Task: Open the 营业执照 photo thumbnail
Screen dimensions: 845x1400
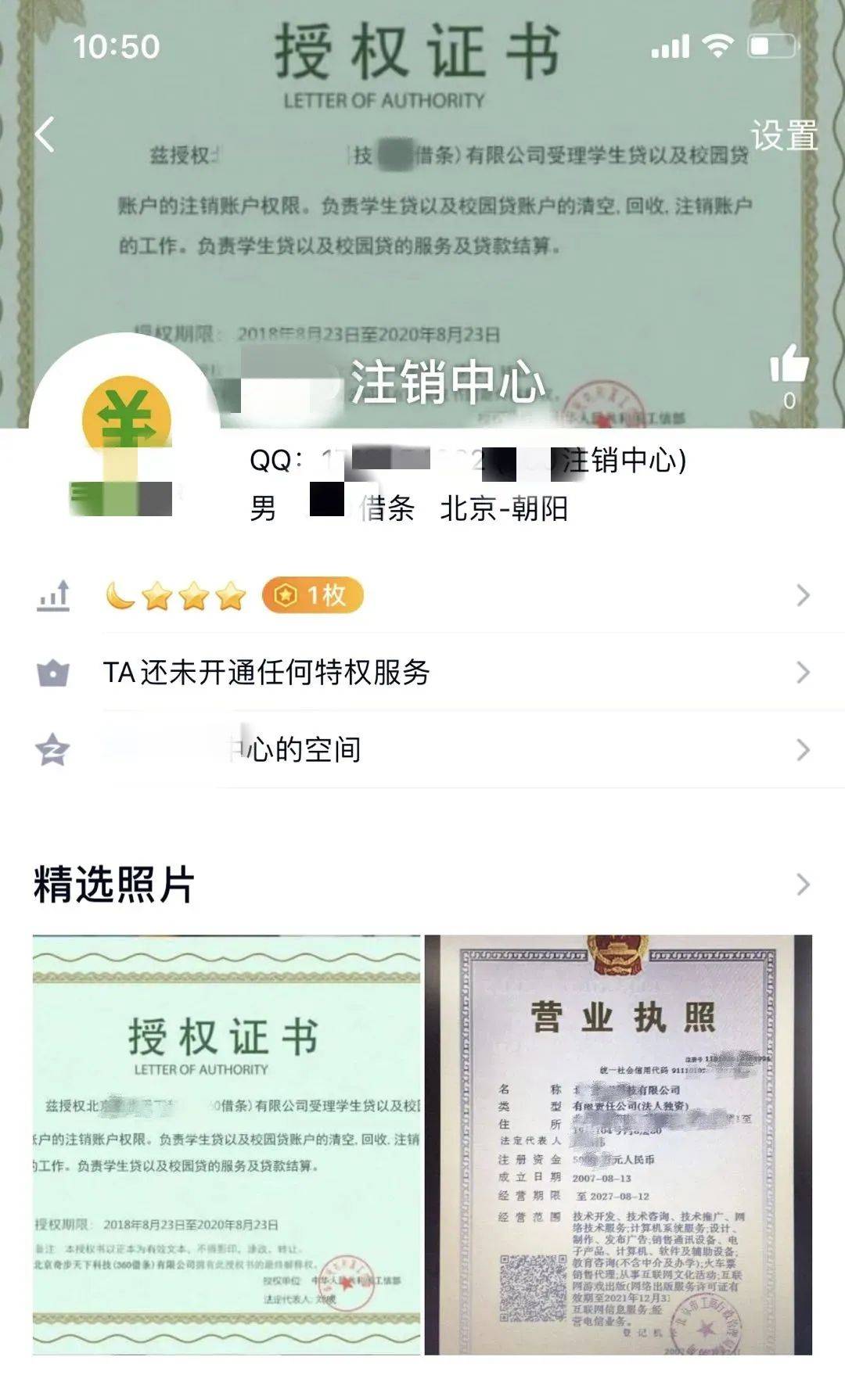Action: click(x=618, y=1143)
